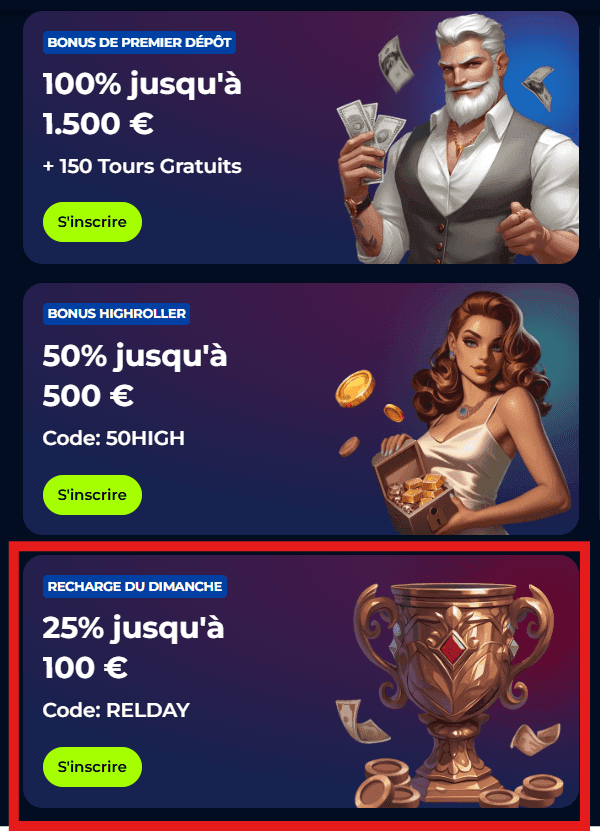Select S'inscrire under the Recharge du Dimanche offer

tap(92, 767)
